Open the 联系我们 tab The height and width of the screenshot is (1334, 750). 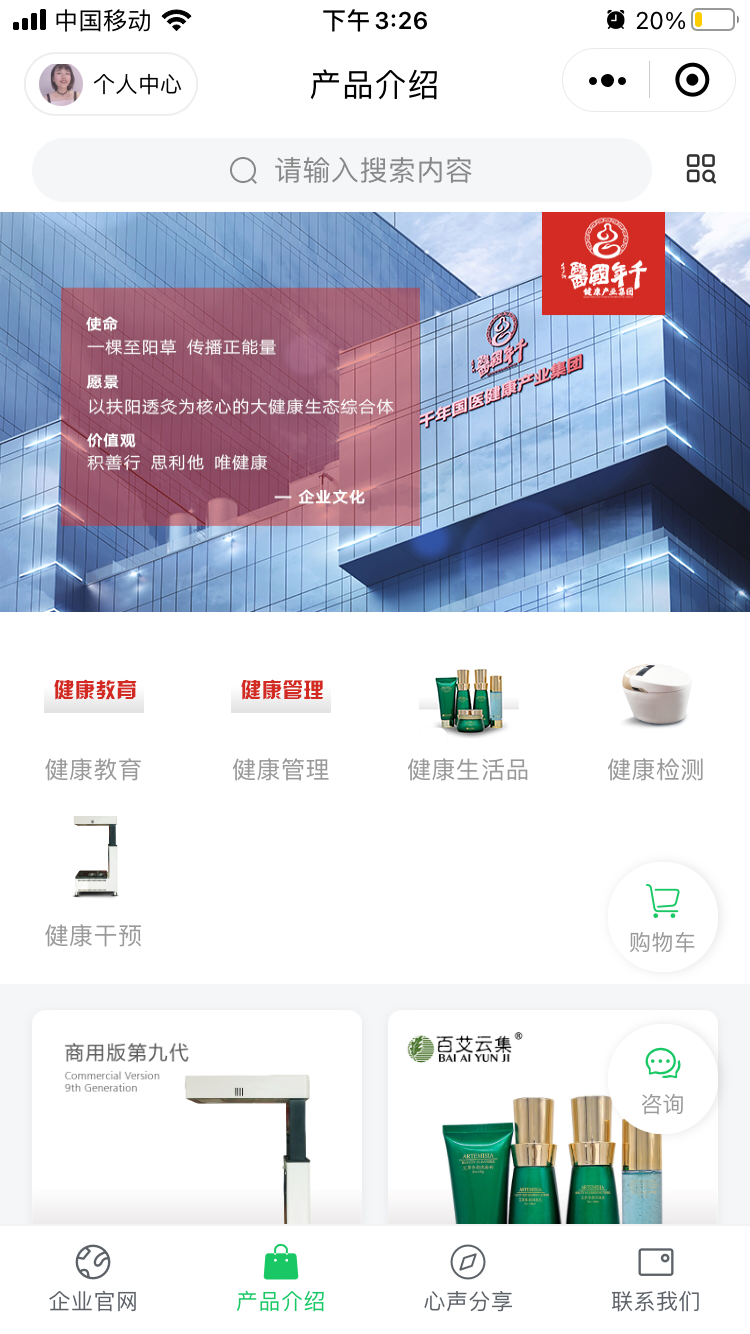pos(656,1279)
